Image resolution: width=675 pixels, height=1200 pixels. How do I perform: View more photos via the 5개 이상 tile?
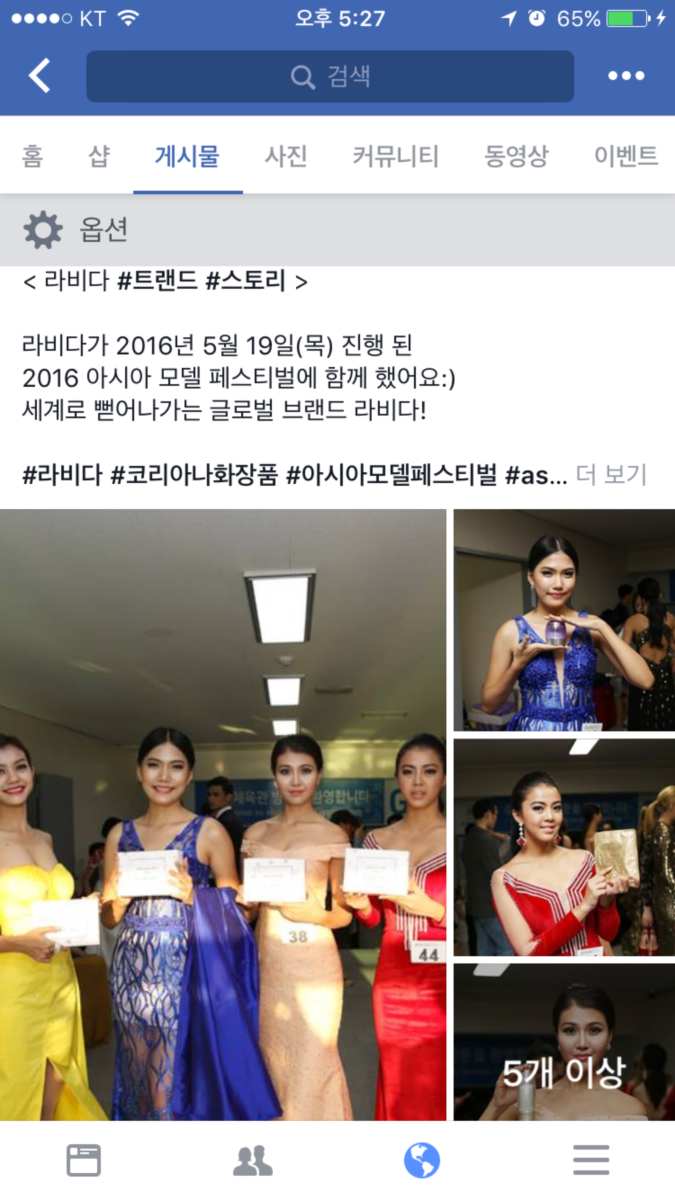tap(564, 1042)
